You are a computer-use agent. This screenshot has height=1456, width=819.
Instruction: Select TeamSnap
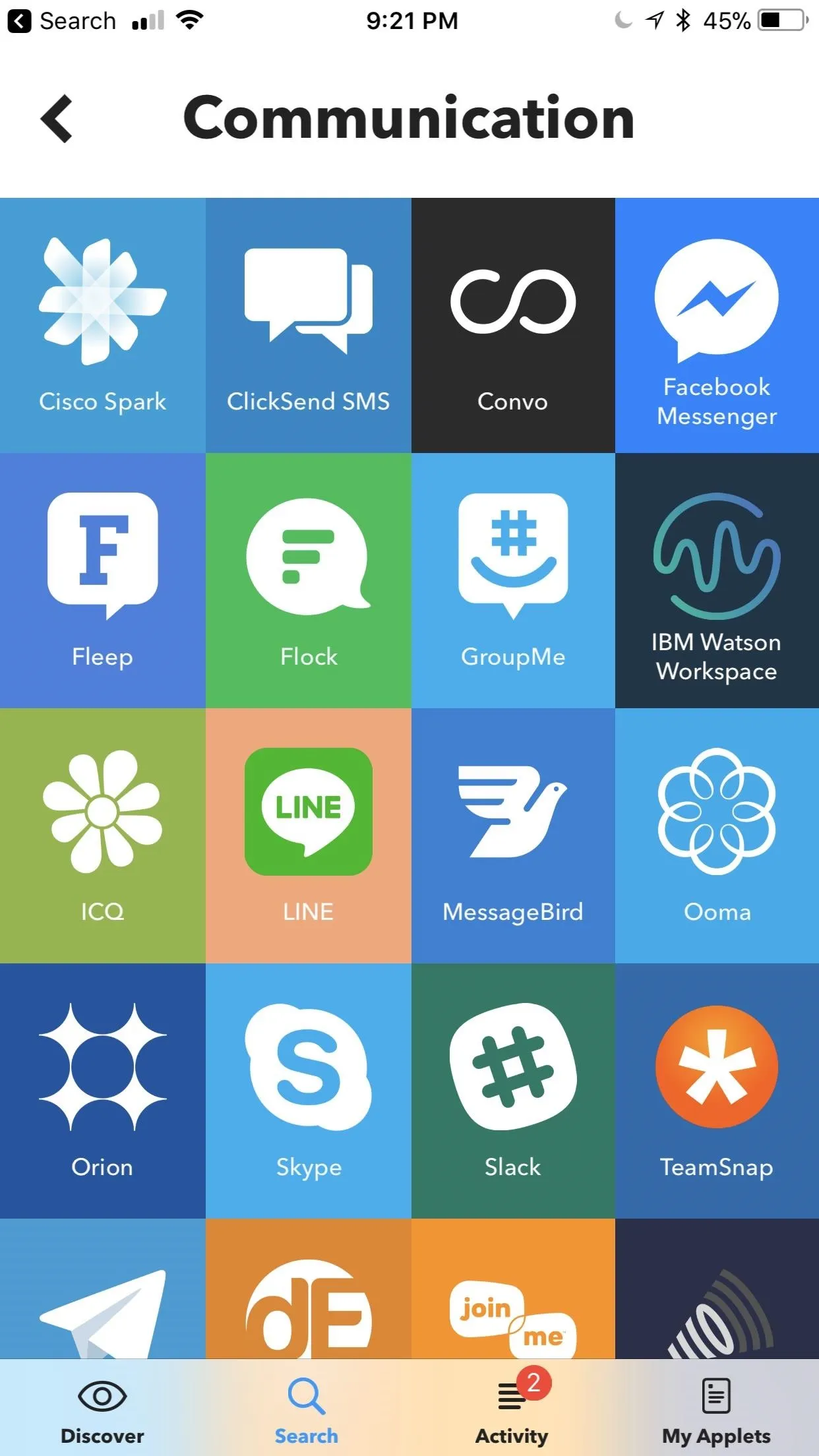tap(717, 1091)
